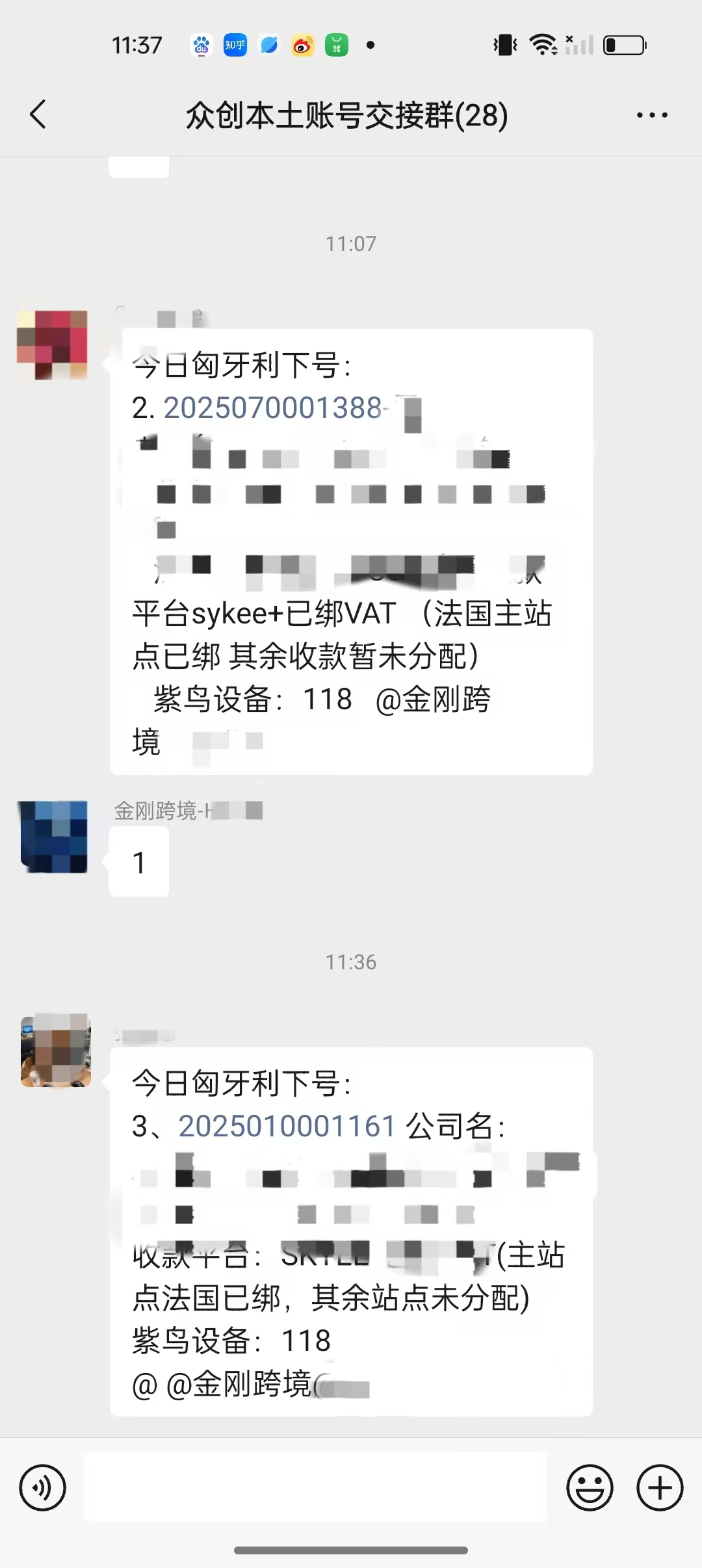The width and height of the screenshot is (702, 1568).
Task: Open profile of the 金刚跨境 sender avatar
Action: [x=54, y=837]
